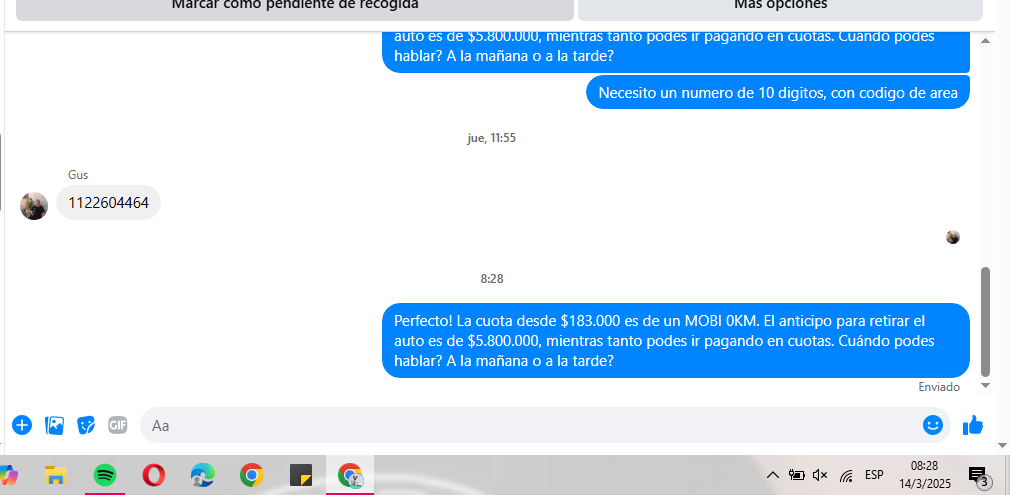Open 'Más opciones' button

pyautogui.click(x=780, y=8)
